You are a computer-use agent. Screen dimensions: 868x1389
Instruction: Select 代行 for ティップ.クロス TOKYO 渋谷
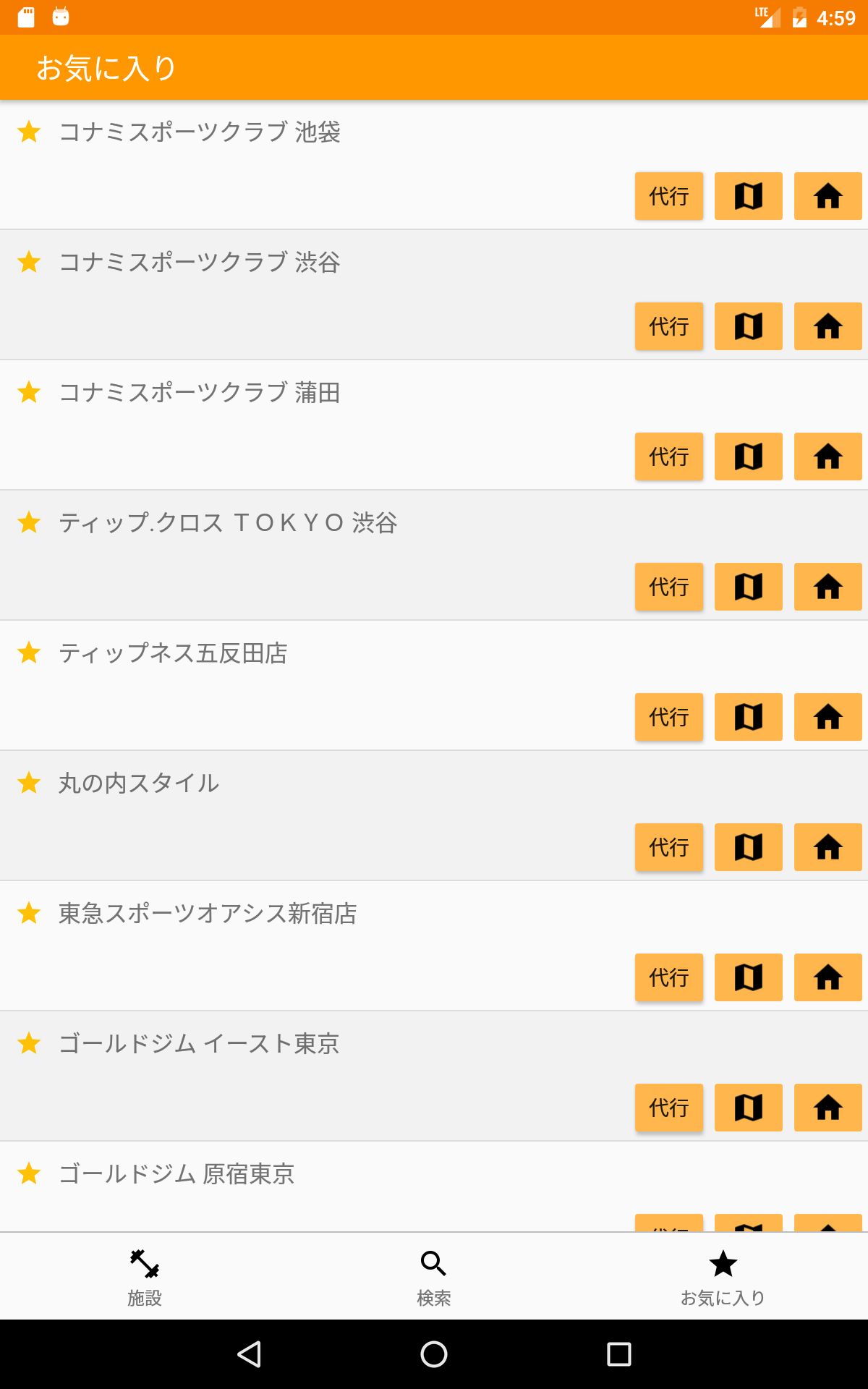(x=668, y=587)
